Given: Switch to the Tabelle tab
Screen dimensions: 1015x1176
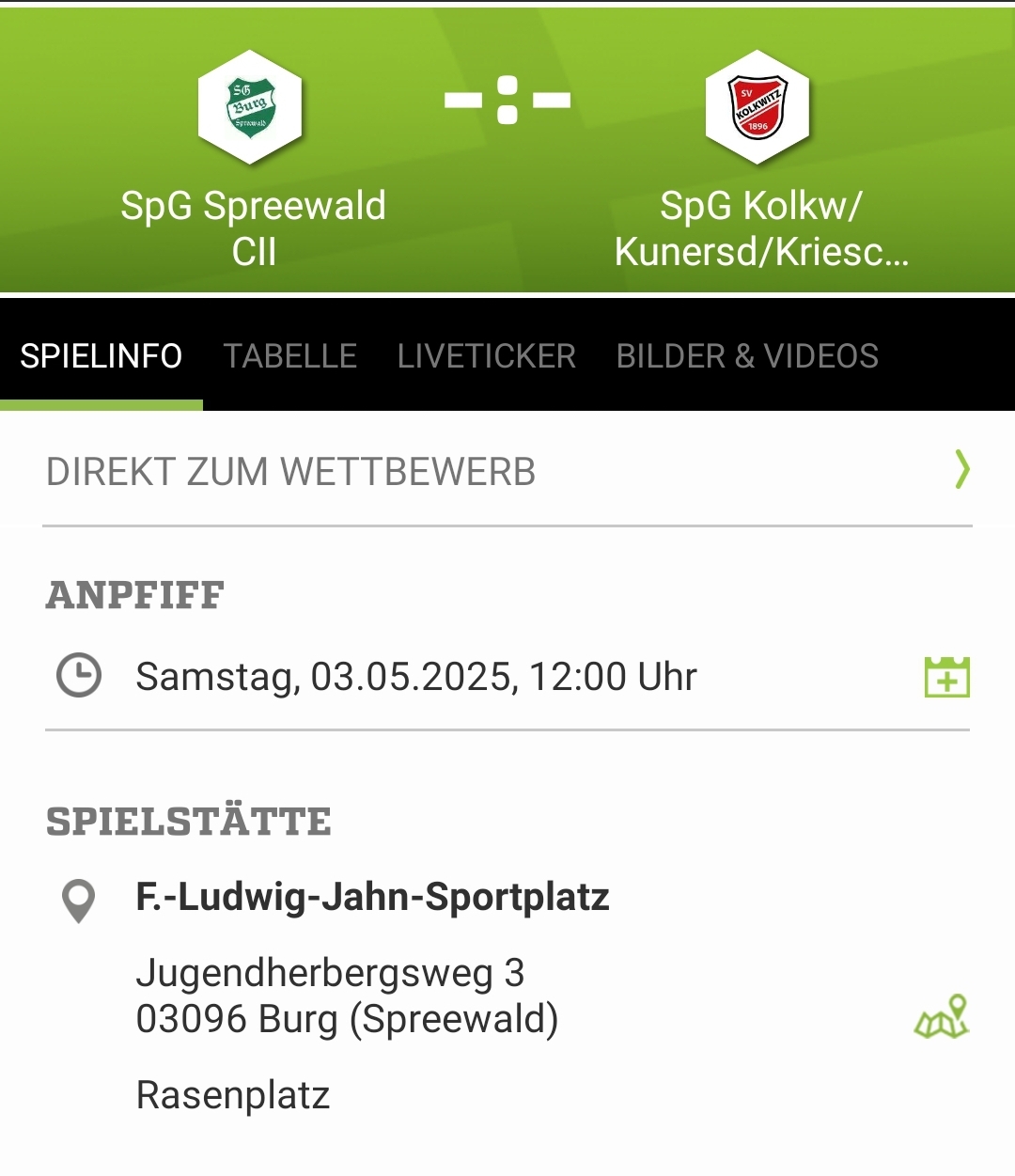Looking at the screenshot, I should 289,356.
